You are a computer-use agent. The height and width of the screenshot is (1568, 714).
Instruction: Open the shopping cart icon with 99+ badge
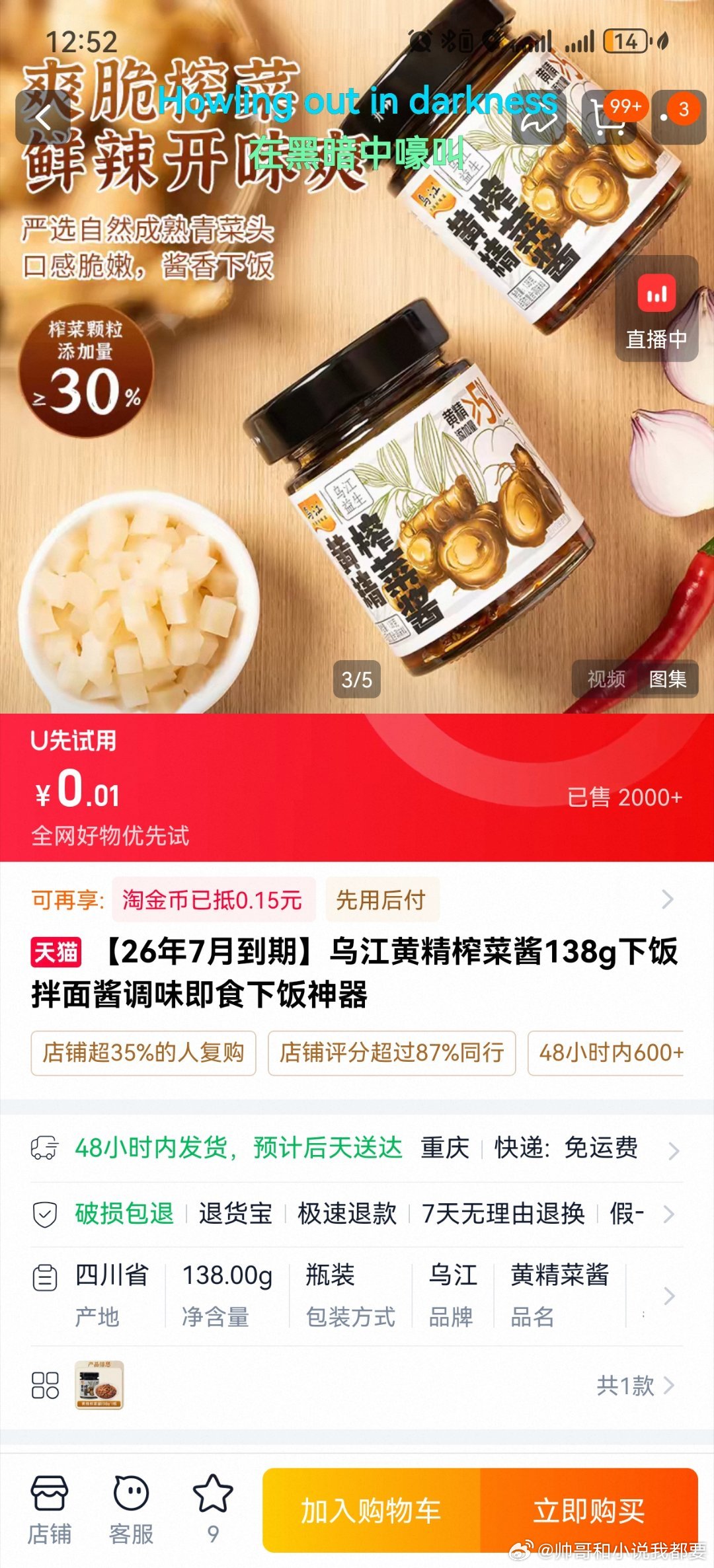click(x=608, y=118)
